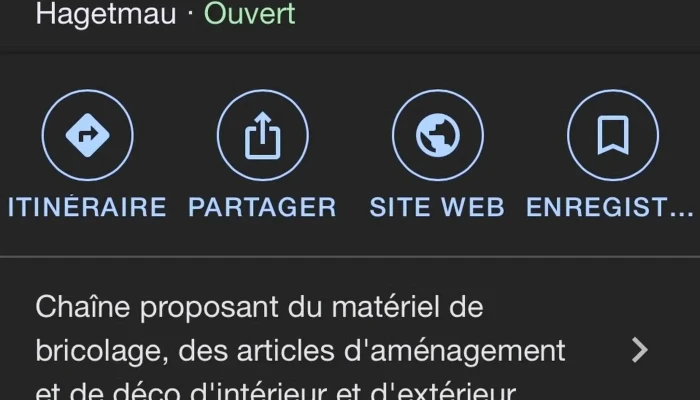Get directions with the Itinéraire button
Image resolution: width=700 pixels, height=400 pixels.
pyautogui.click(x=87, y=136)
